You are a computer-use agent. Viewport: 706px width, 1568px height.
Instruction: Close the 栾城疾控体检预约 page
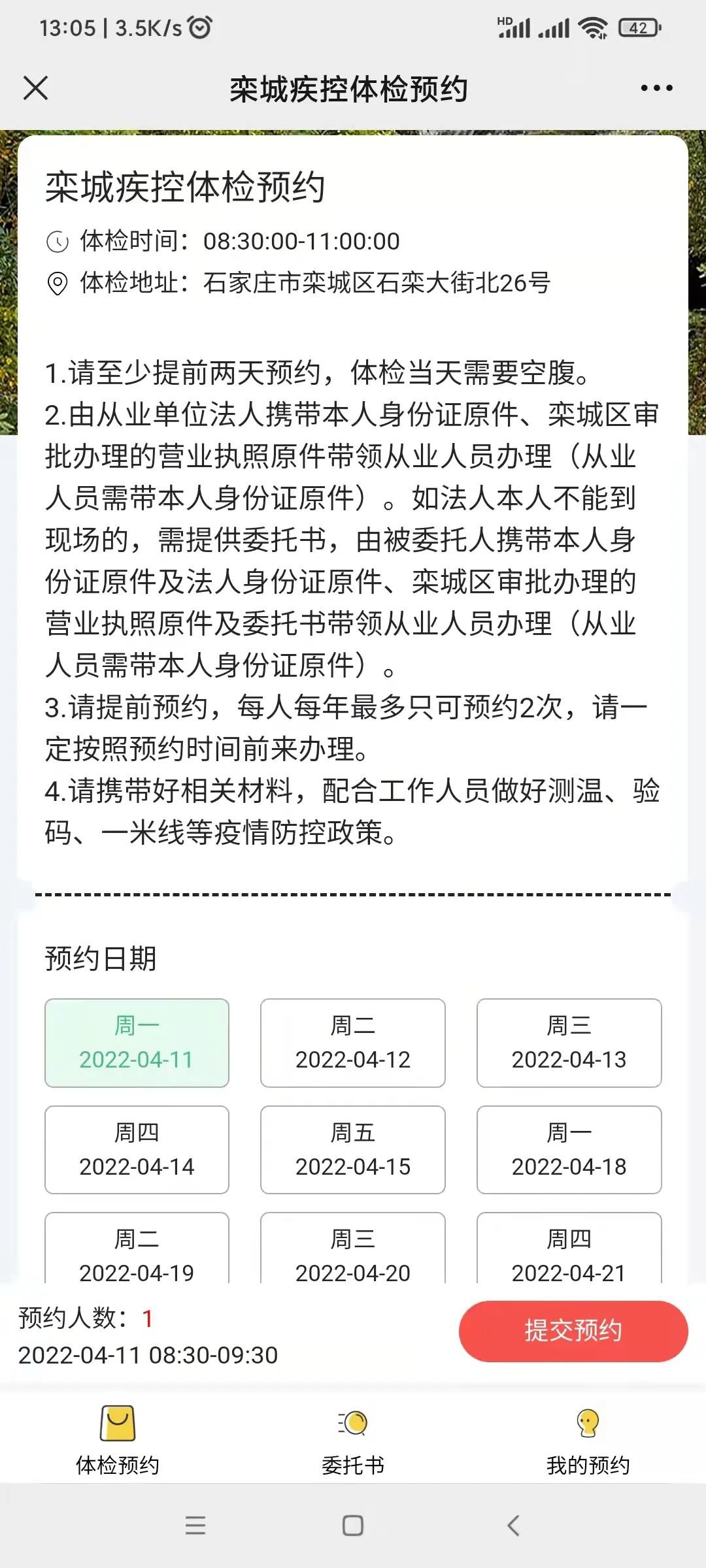point(36,88)
